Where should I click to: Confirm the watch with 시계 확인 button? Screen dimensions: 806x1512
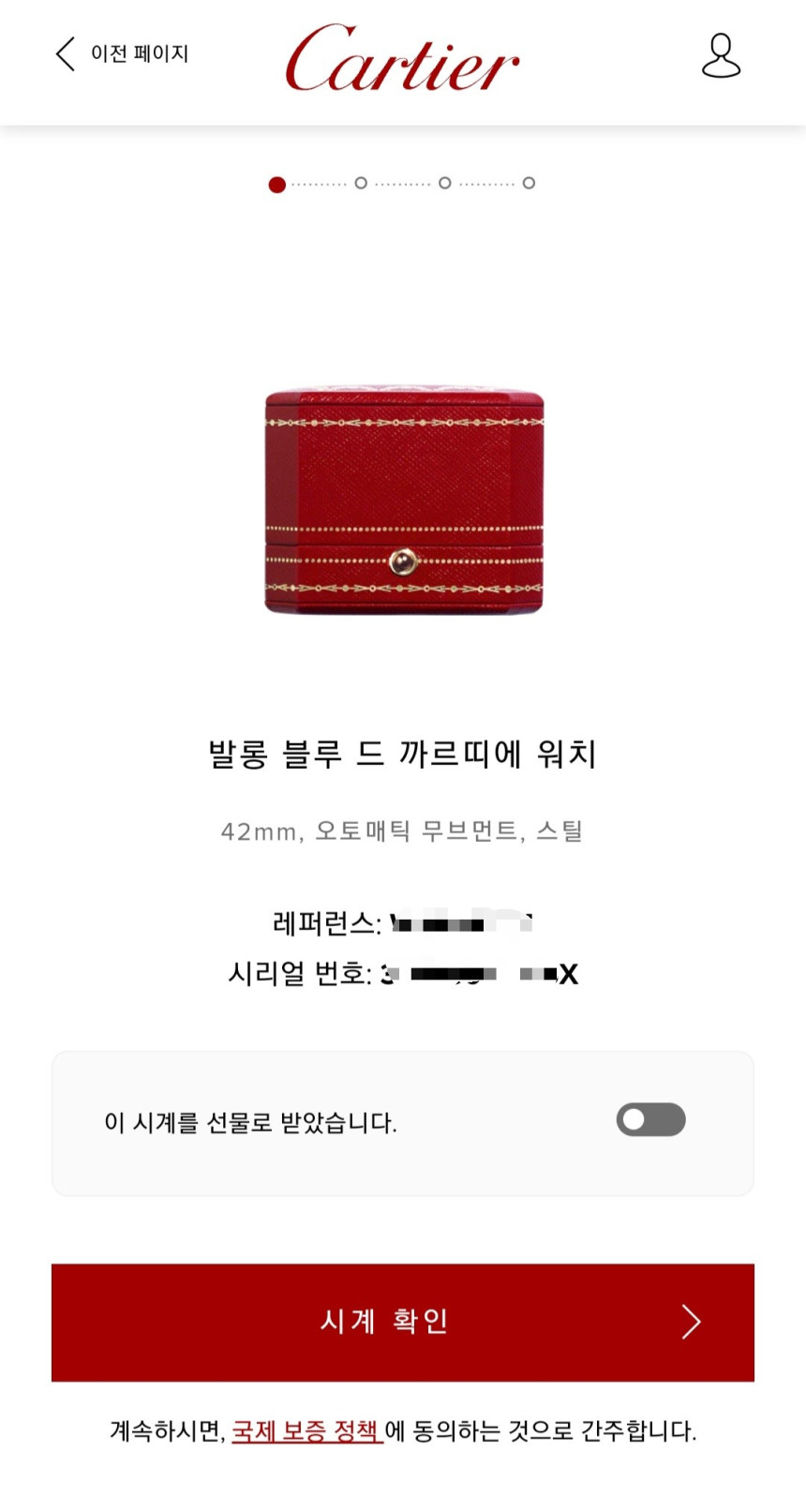coord(403,1322)
